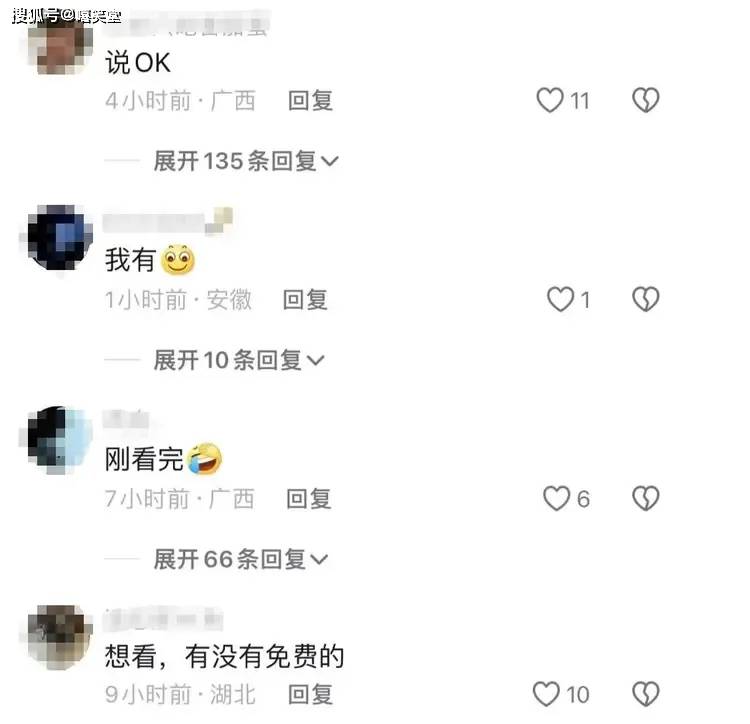Image resolution: width=750 pixels, height=724 pixels.
Task: Reply to the comment "想看，有没有免费的"
Action: pyautogui.click(x=310, y=693)
